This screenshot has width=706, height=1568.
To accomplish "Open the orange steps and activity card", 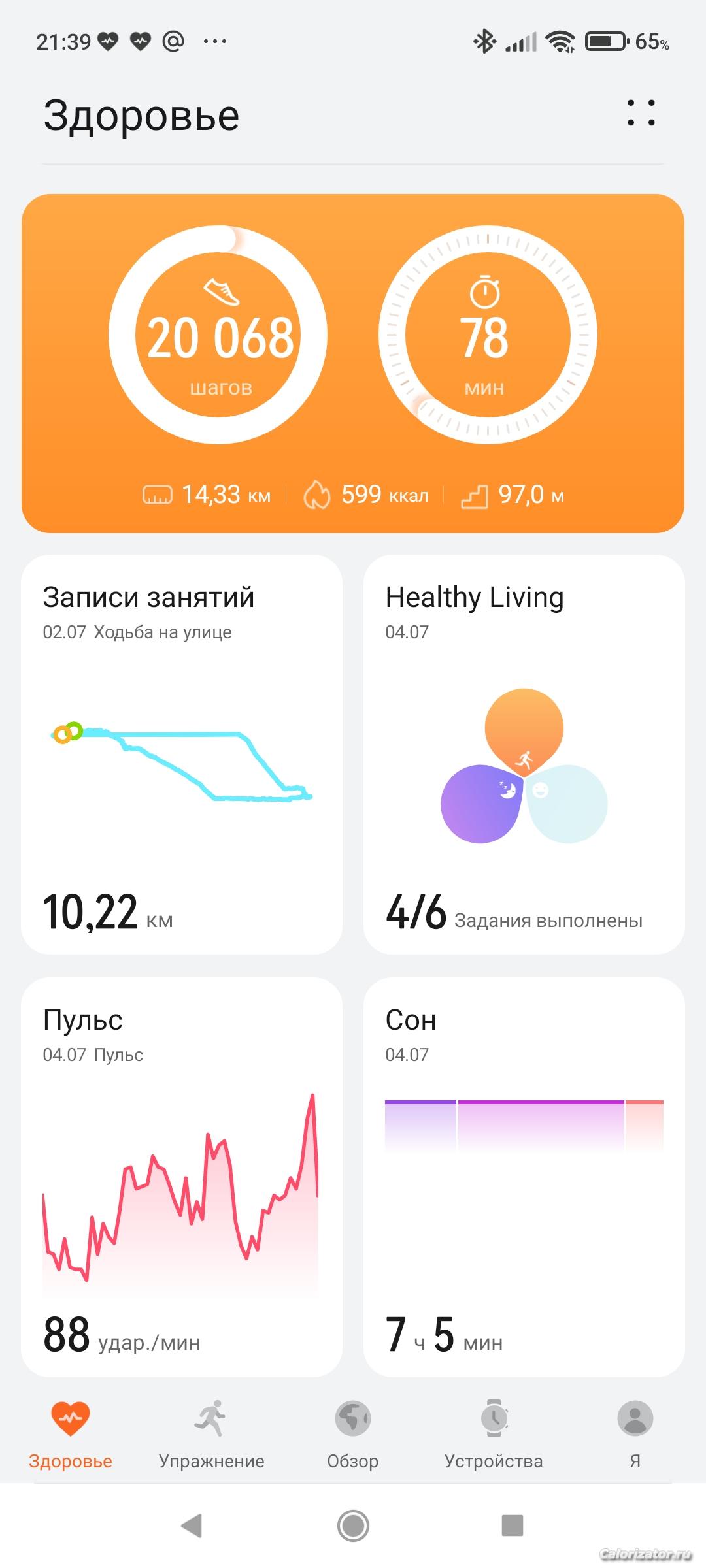I will coord(353,363).
